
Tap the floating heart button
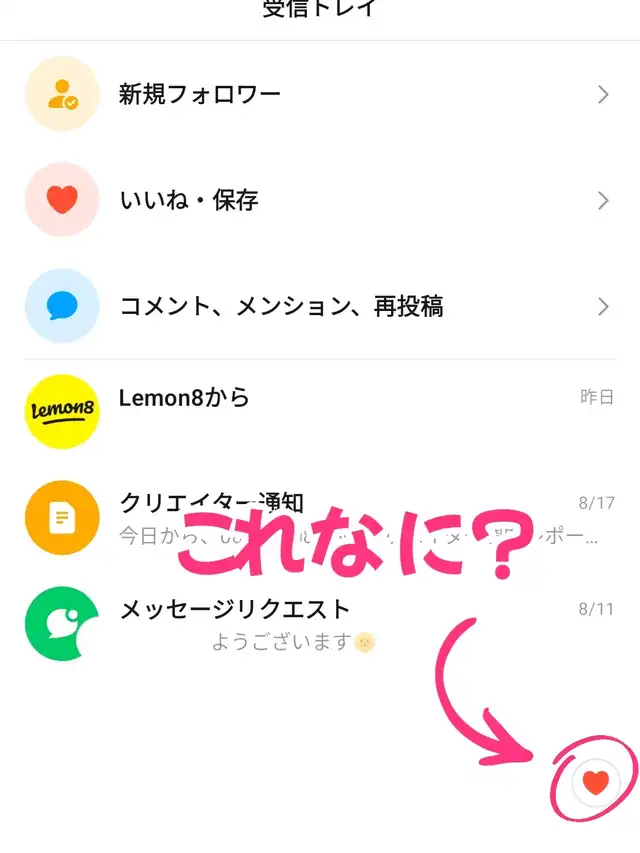pos(595,782)
